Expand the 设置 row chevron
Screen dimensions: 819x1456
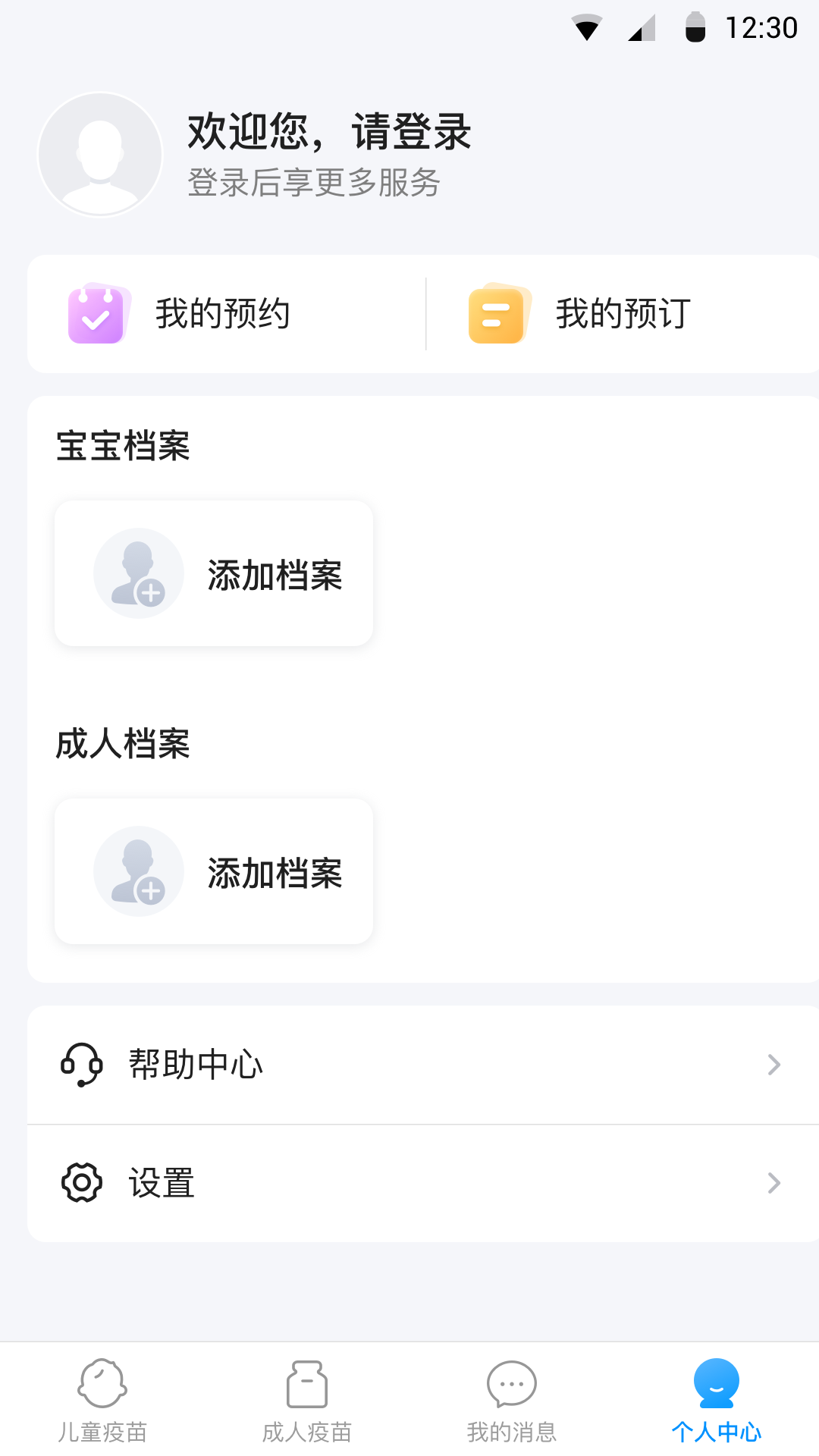tap(774, 1183)
